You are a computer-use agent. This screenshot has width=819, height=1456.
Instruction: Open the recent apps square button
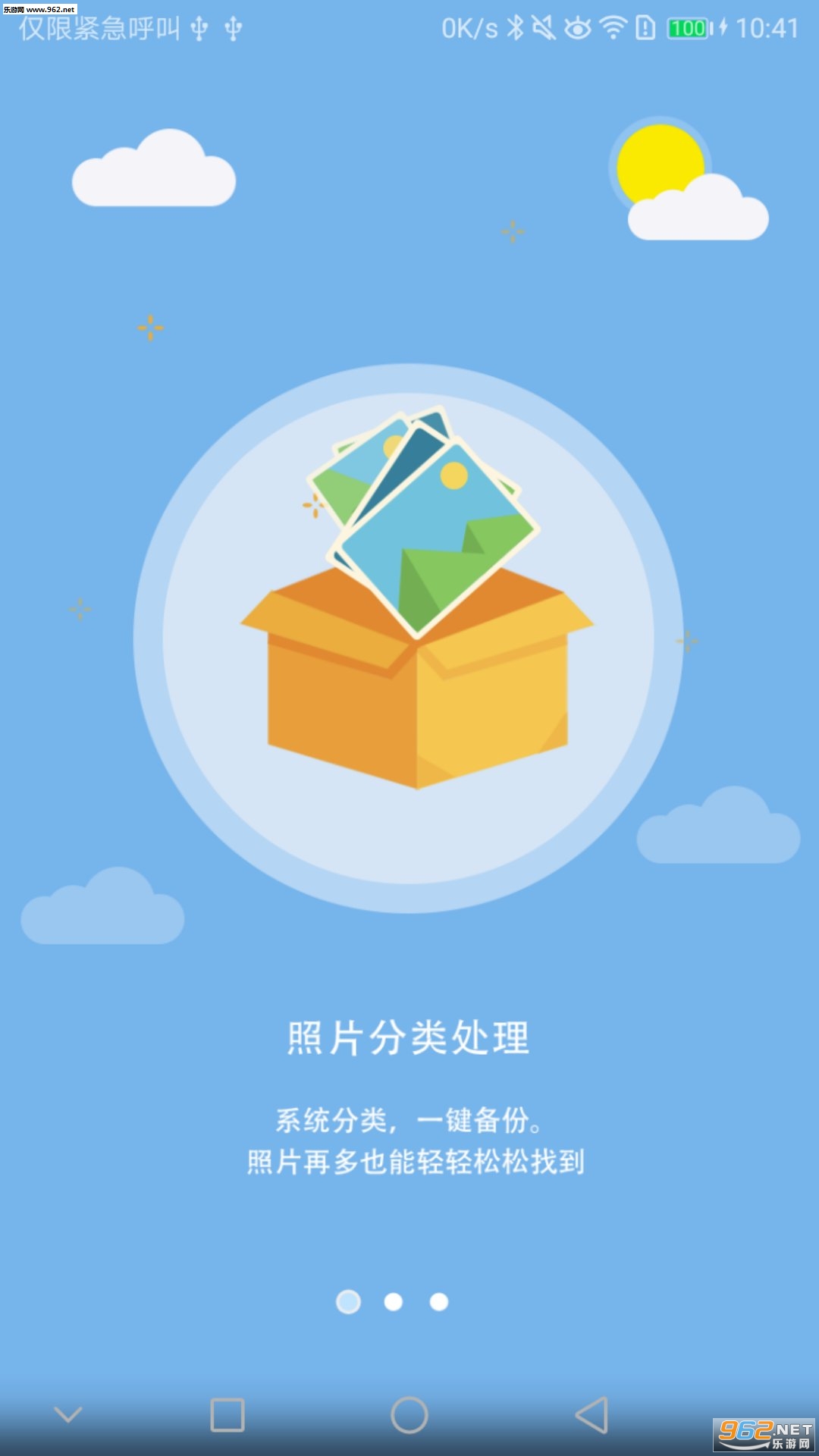coord(227,1415)
